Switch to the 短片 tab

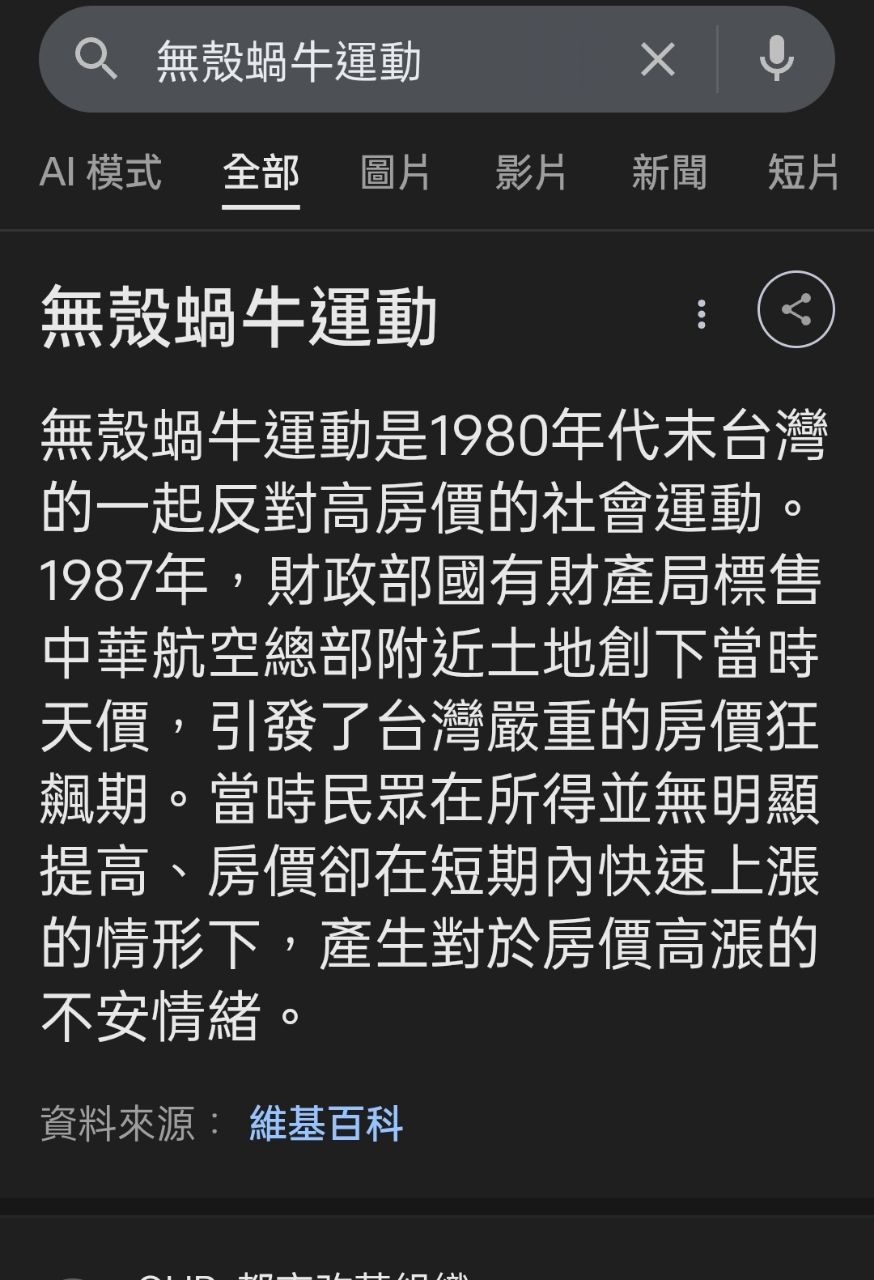[803, 173]
